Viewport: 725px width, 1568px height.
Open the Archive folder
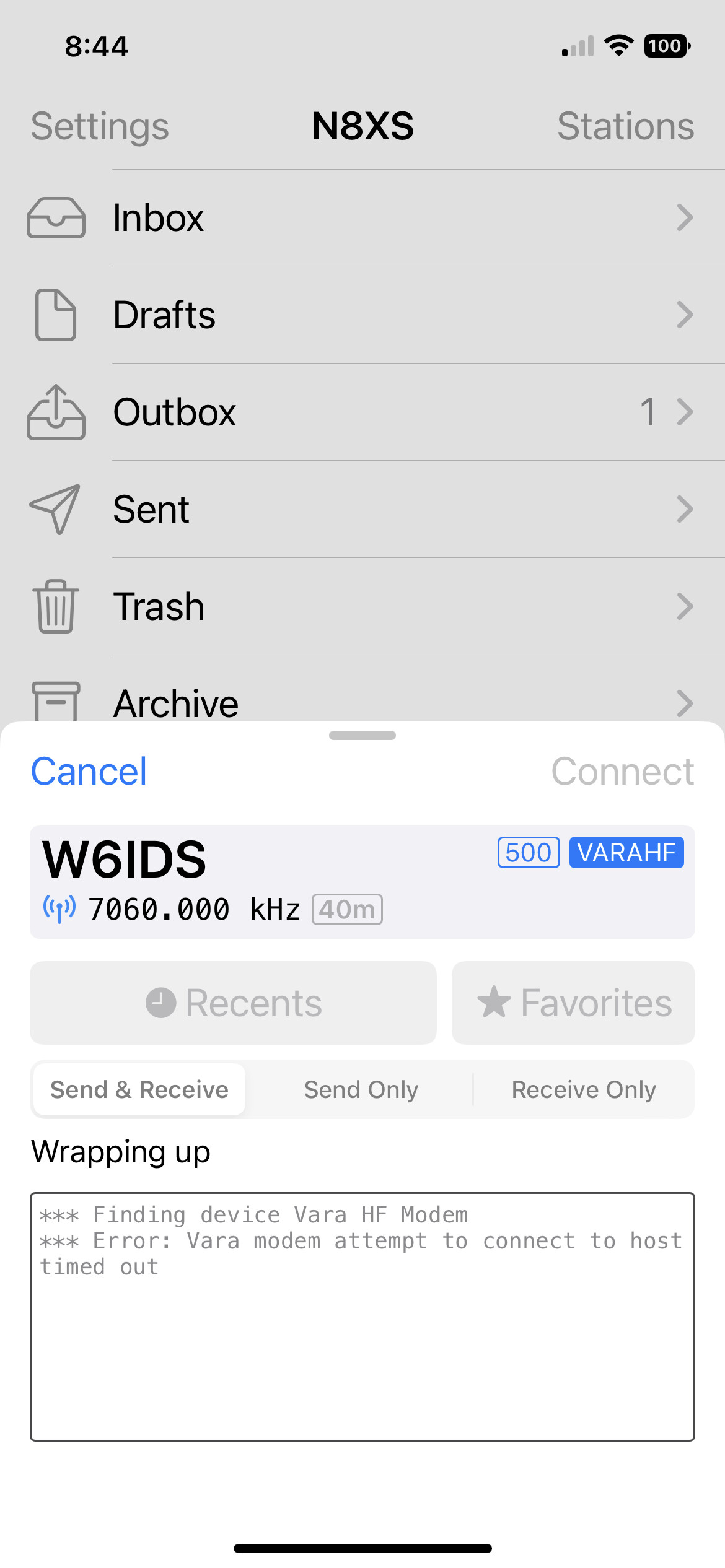pyautogui.click(x=362, y=689)
